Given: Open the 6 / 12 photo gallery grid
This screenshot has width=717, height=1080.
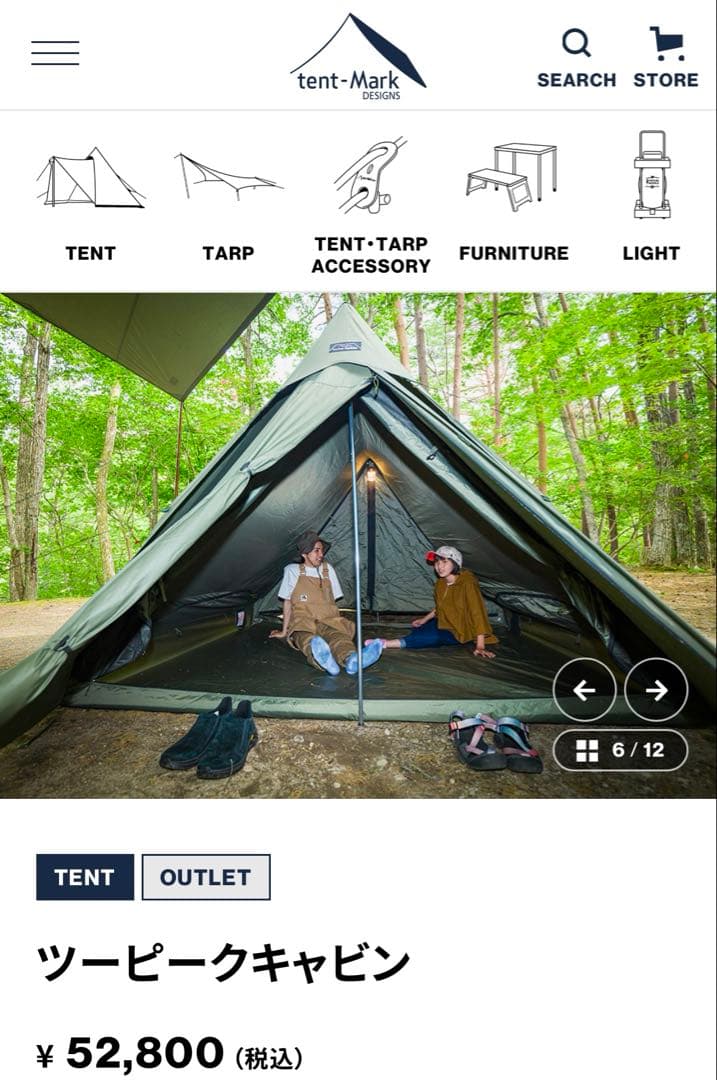Looking at the screenshot, I should [x=620, y=750].
